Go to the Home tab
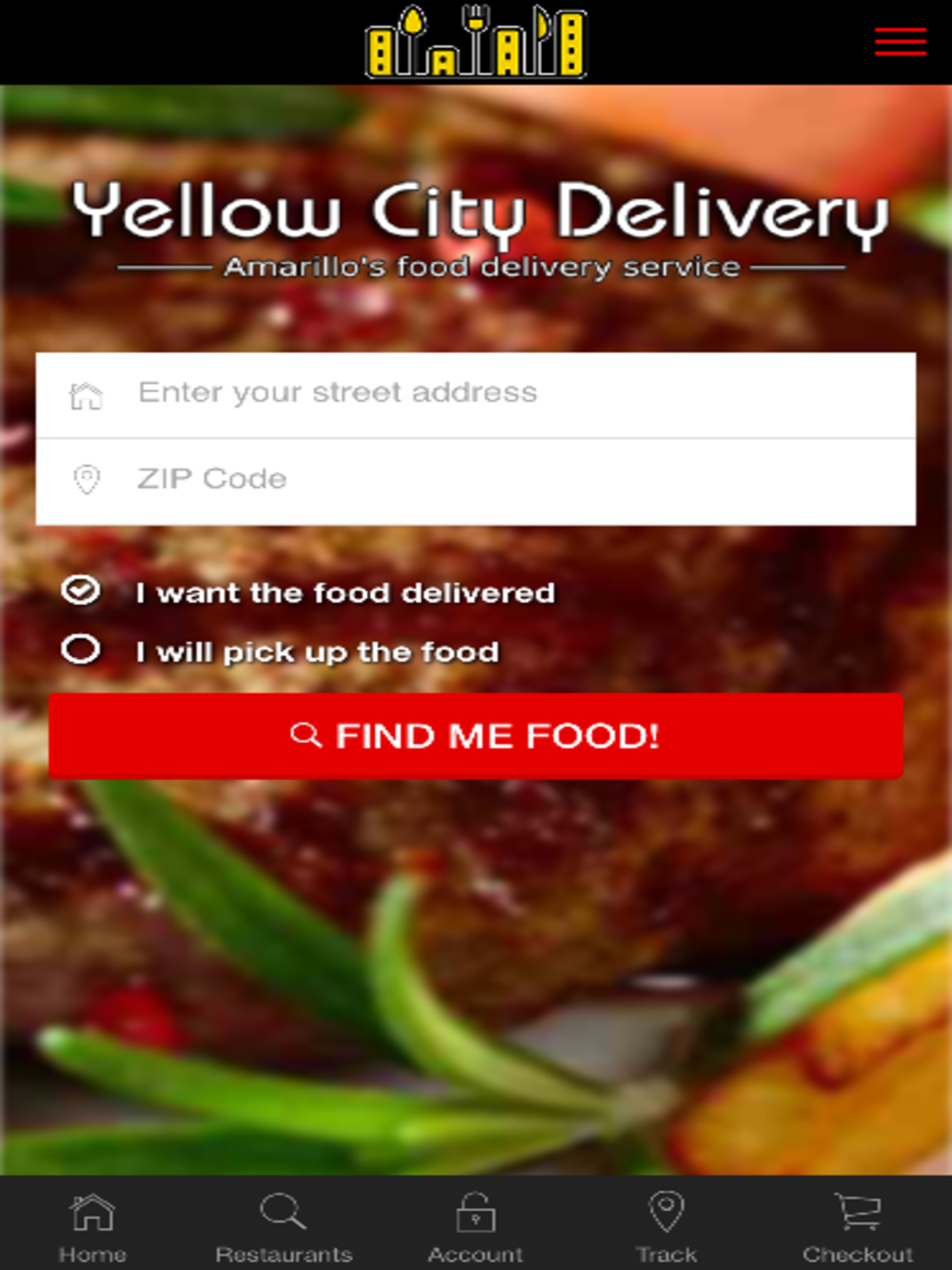952x1270 pixels. pyautogui.click(x=92, y=1226)
